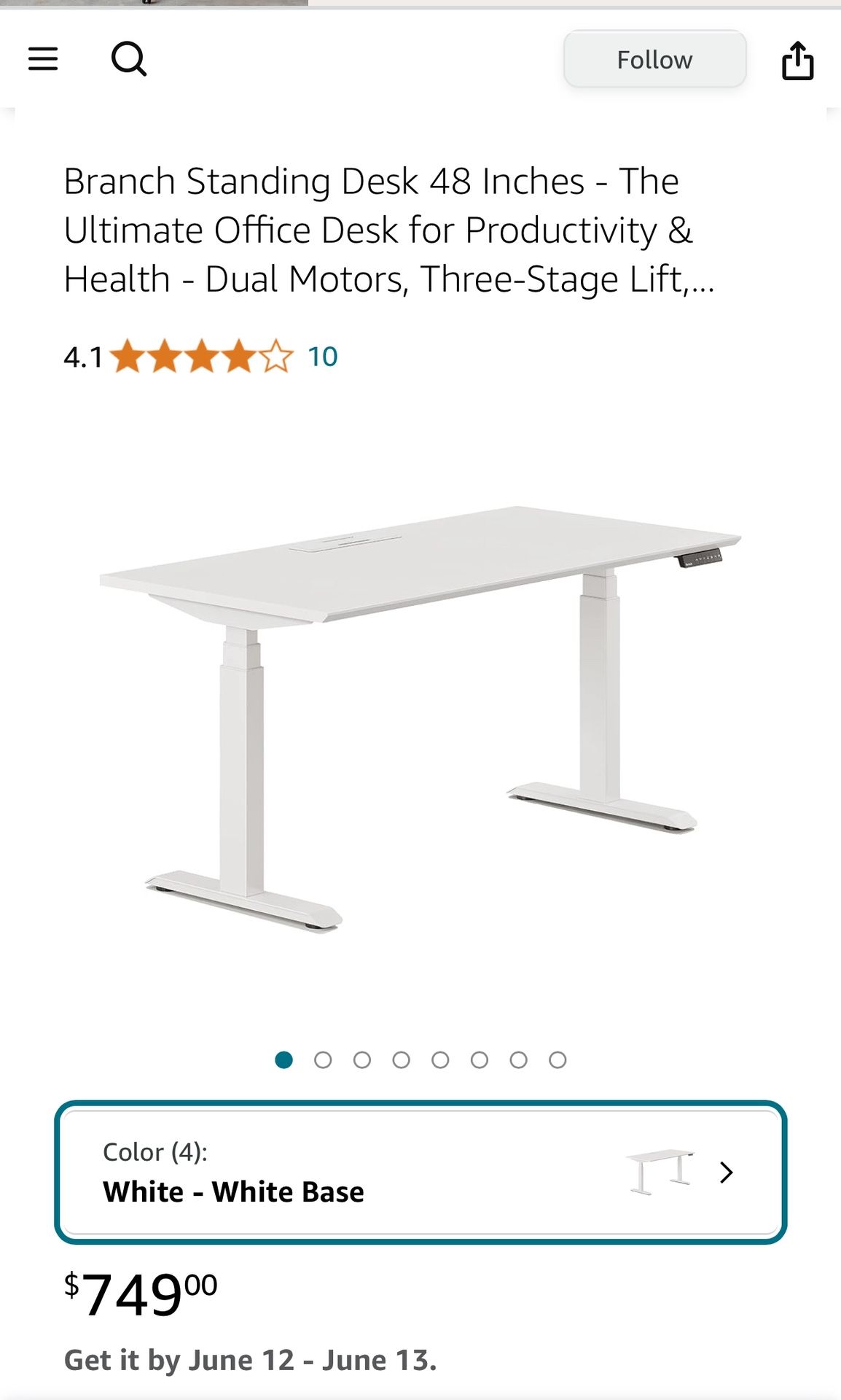Open the hamburger menu
This screenshot has height=1400, width=841.
(43, 58)
